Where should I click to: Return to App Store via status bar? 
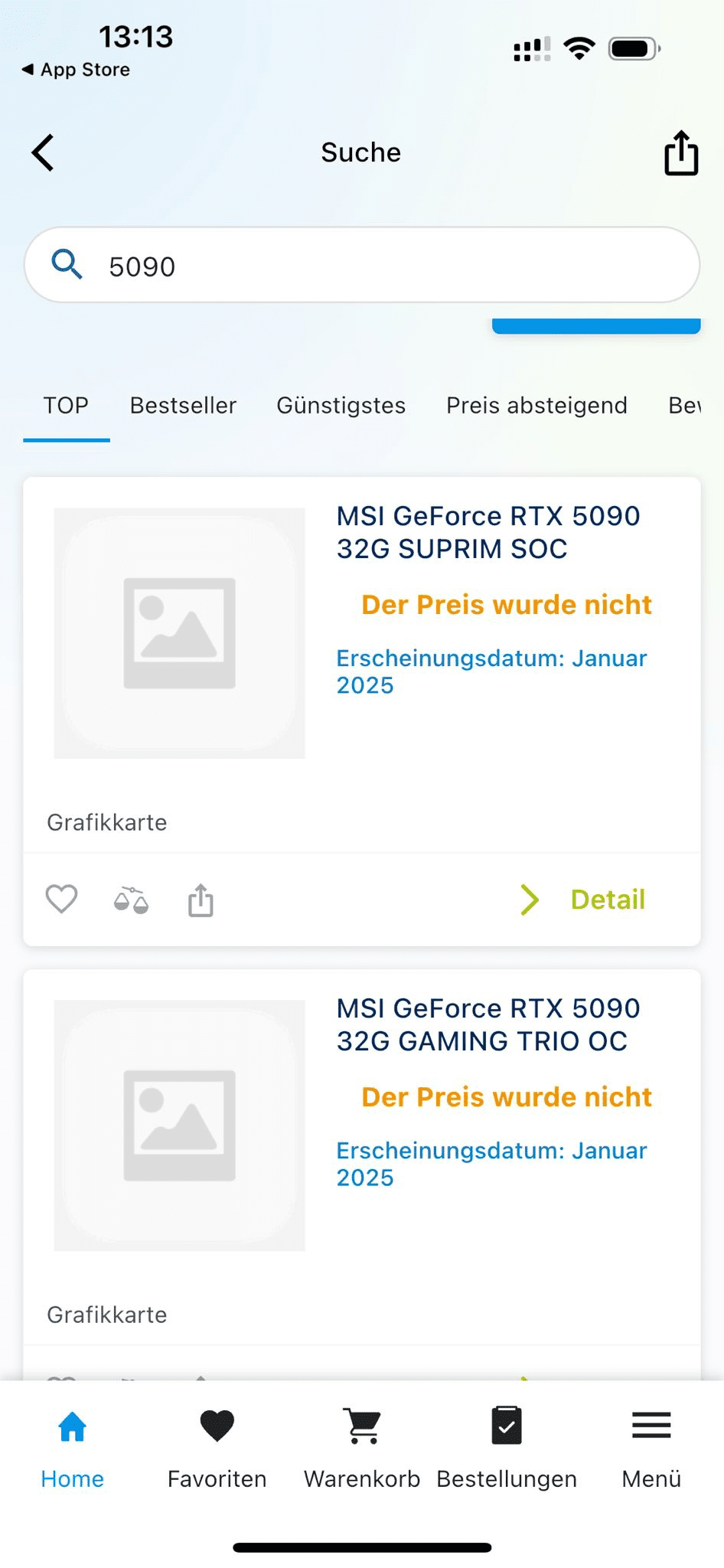click(75, 70)
